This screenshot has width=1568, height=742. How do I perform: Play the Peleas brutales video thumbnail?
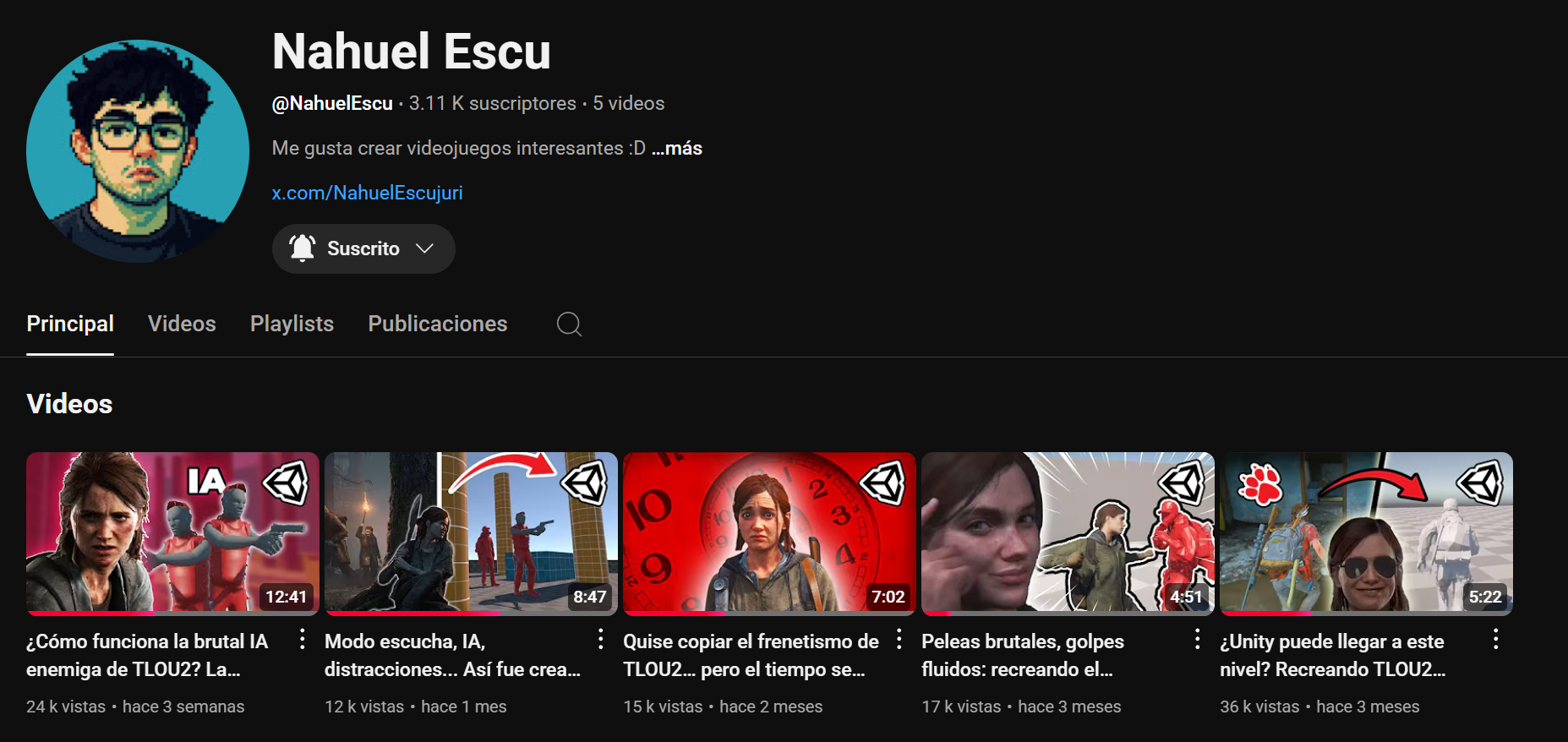tap(1068, 532)
